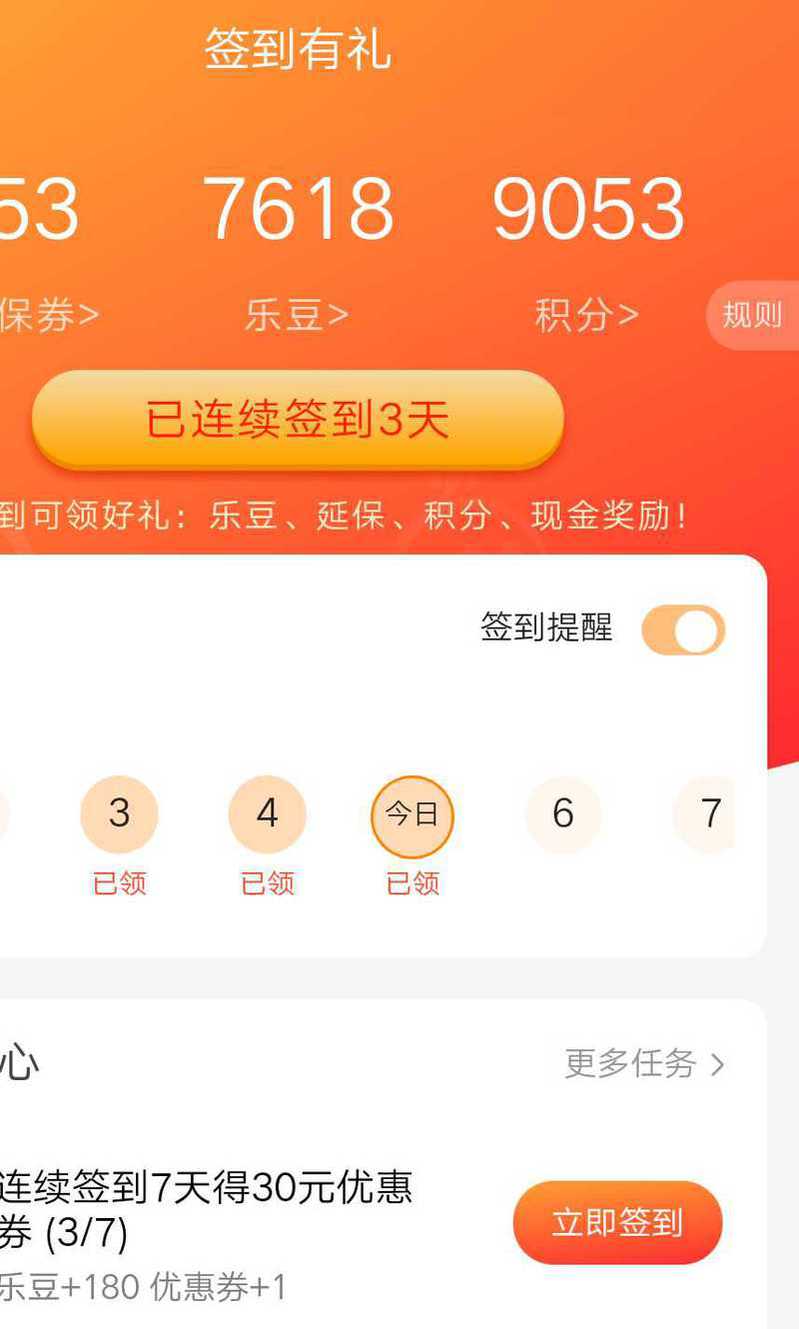Open the 积分 points details
This screenshot has height=1329, width=799.
586,315
